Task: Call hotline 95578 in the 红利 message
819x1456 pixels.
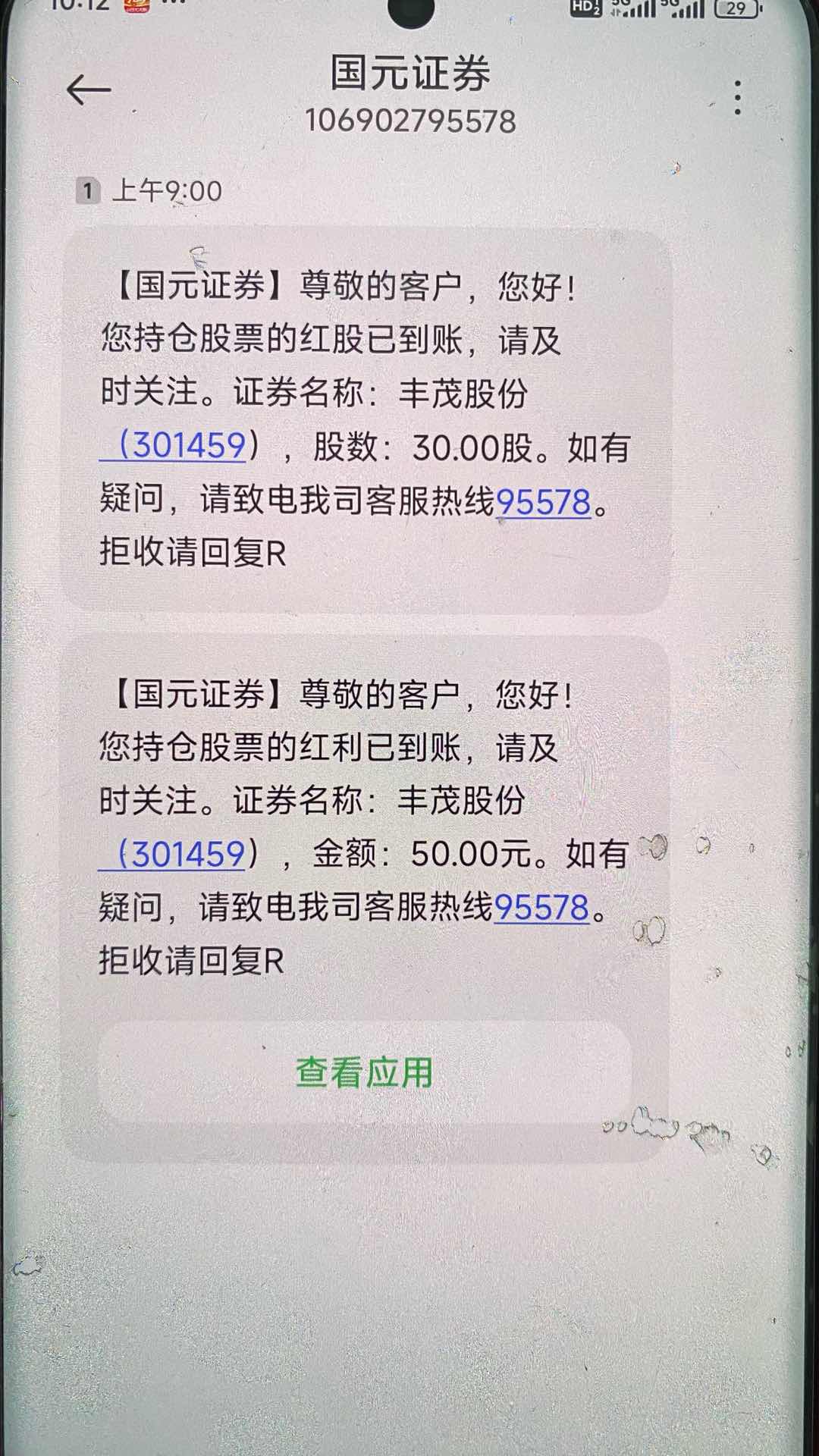Action: click(541, 908)
